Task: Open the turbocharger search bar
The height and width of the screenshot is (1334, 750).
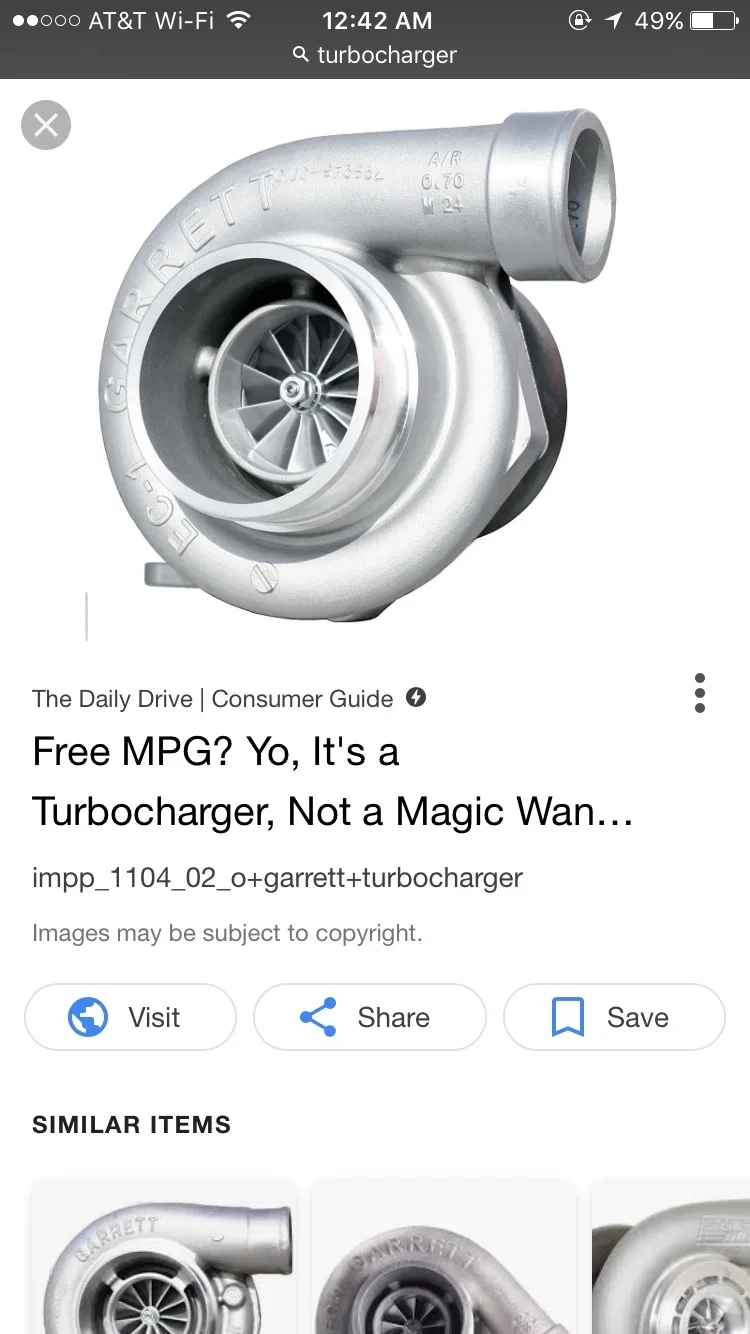Action: (x=375, y=55)
